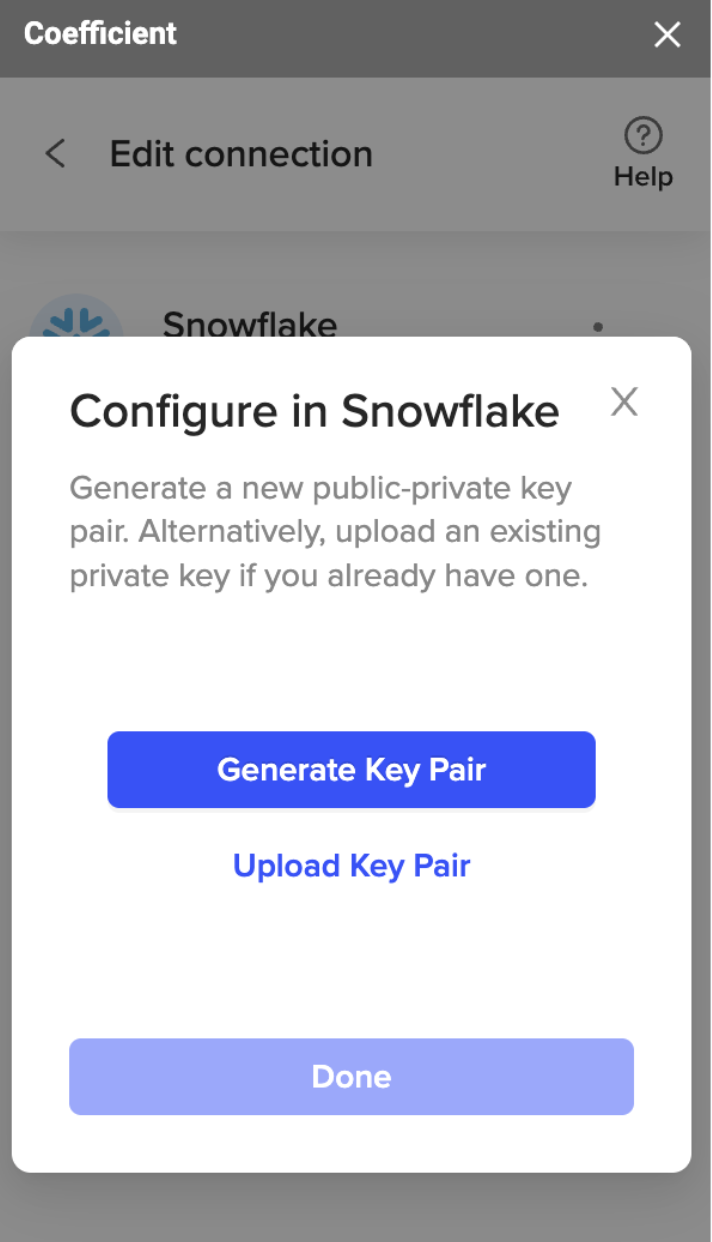Tap the Generate Key Pair button
The image size is (712, 1242).
351,769
